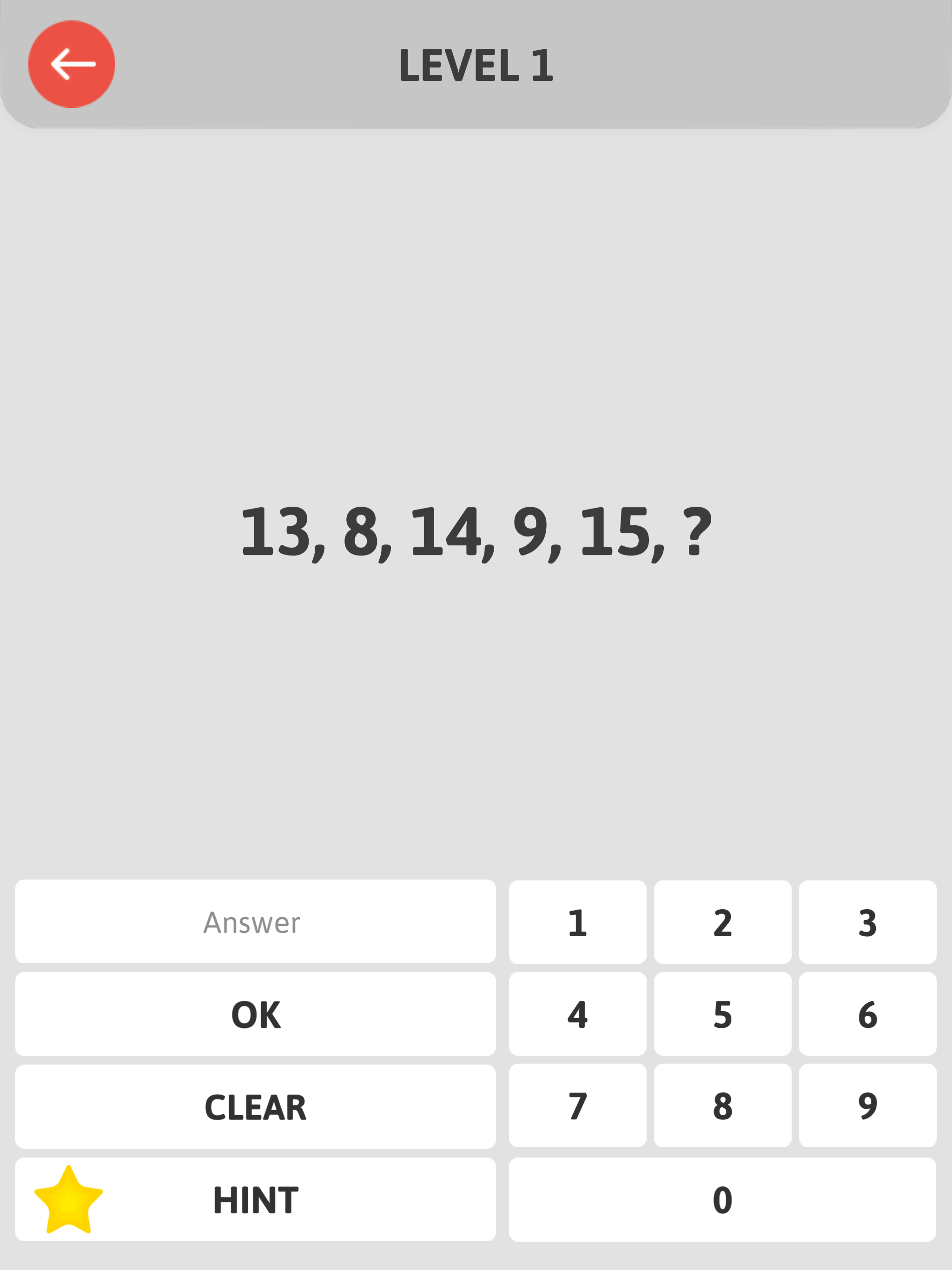This screenshot has height=1270, width=952.
Task: Submit answer with the OK button
Action: [x=256, y=1014]
